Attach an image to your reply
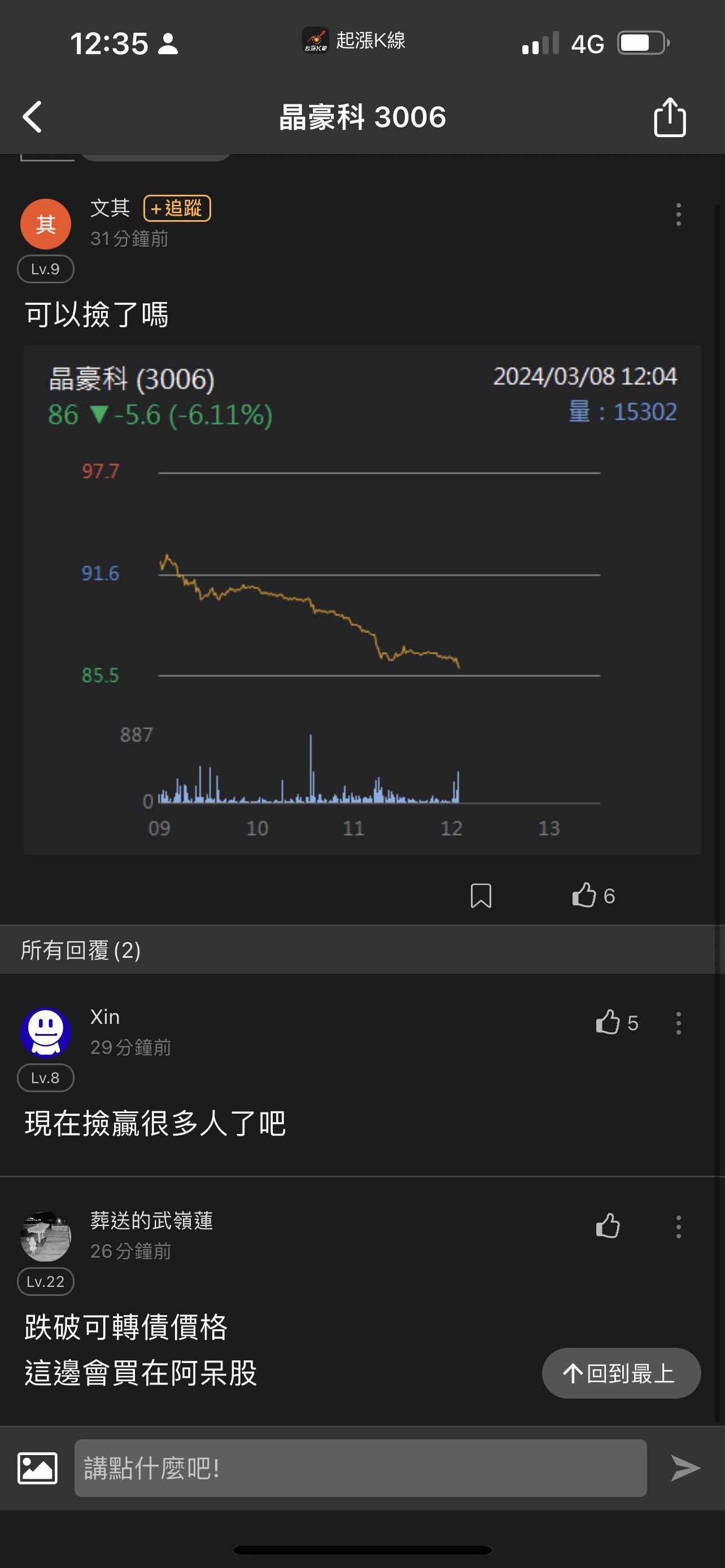This screenshot has height=1568, width=725. pyautogui.click(x=38, y=1468)
